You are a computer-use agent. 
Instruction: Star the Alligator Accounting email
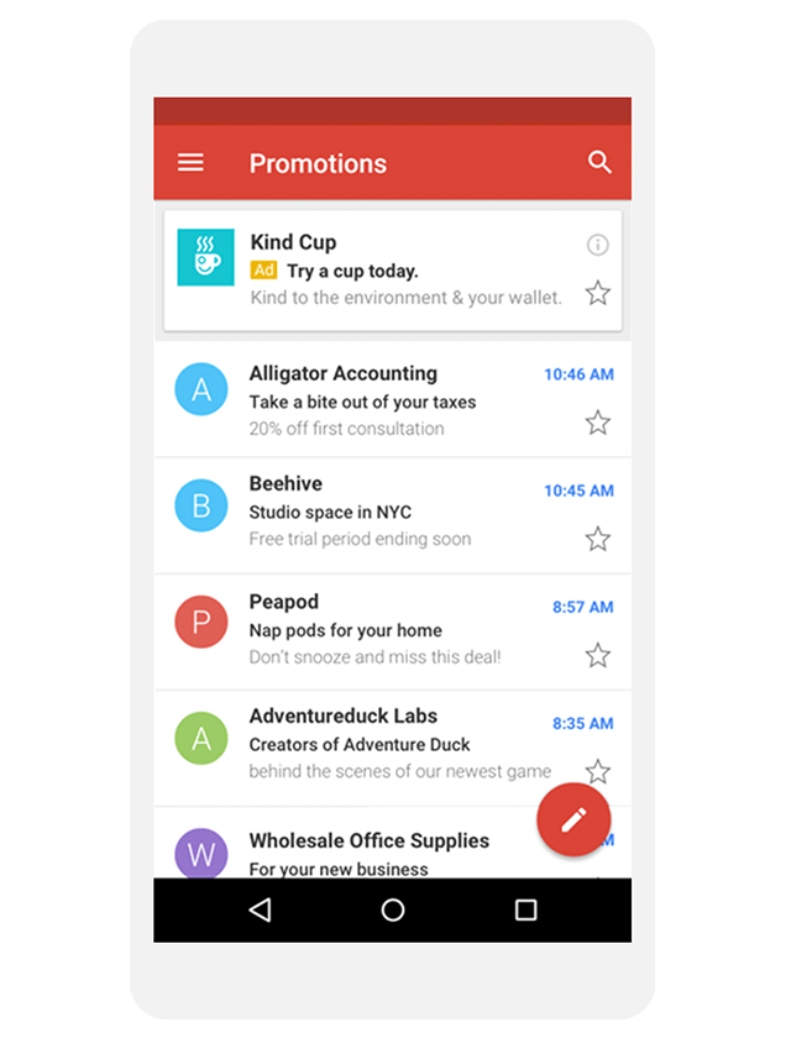(x=598, y=423)
